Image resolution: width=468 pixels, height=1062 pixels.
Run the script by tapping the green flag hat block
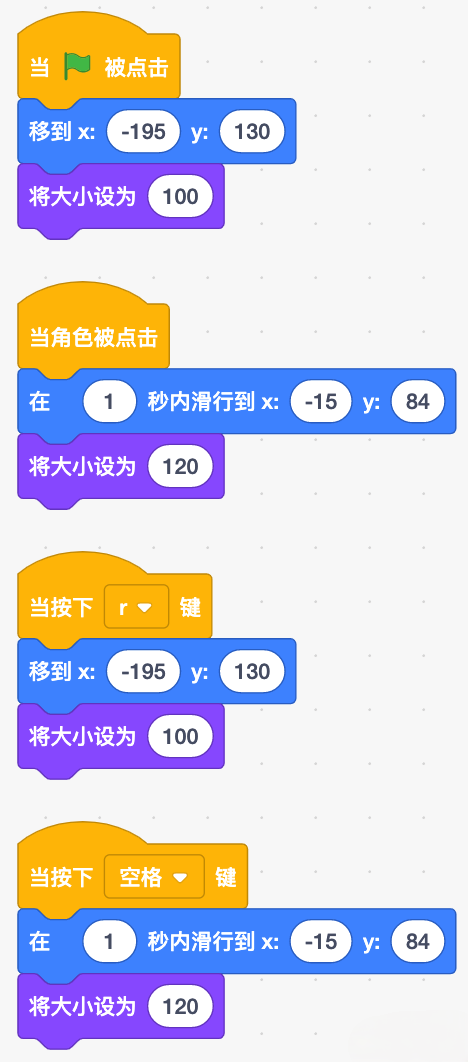coord(99,67)
